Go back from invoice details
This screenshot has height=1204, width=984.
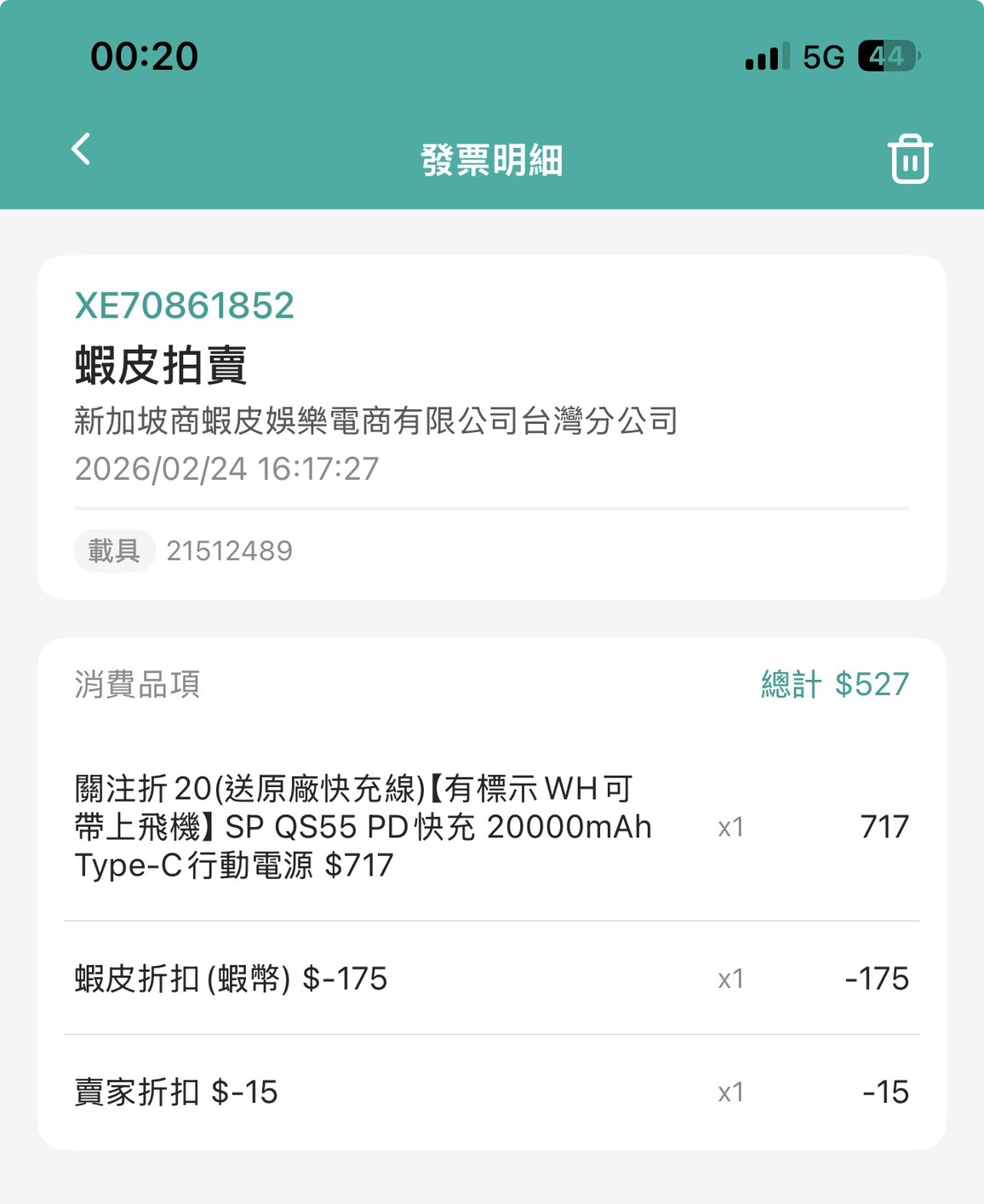[82, 150]
